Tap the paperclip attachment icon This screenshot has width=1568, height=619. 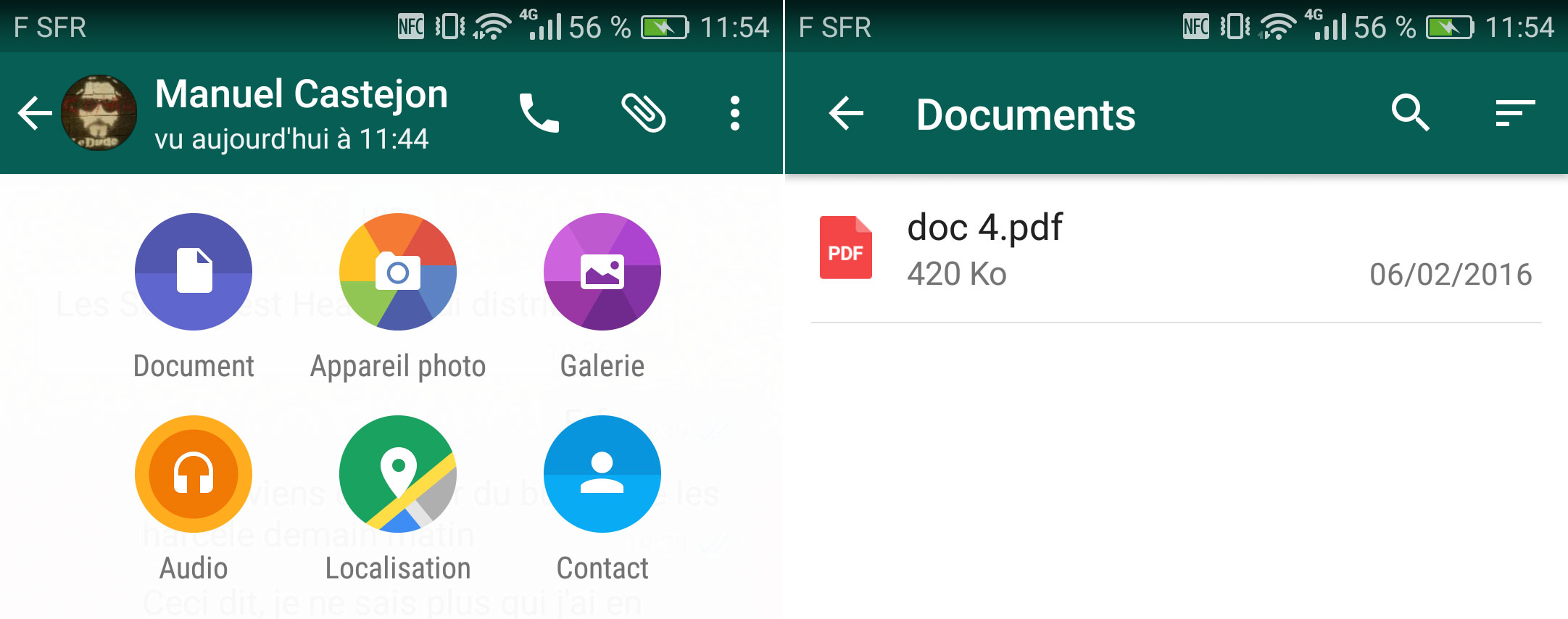click(643, 113)
